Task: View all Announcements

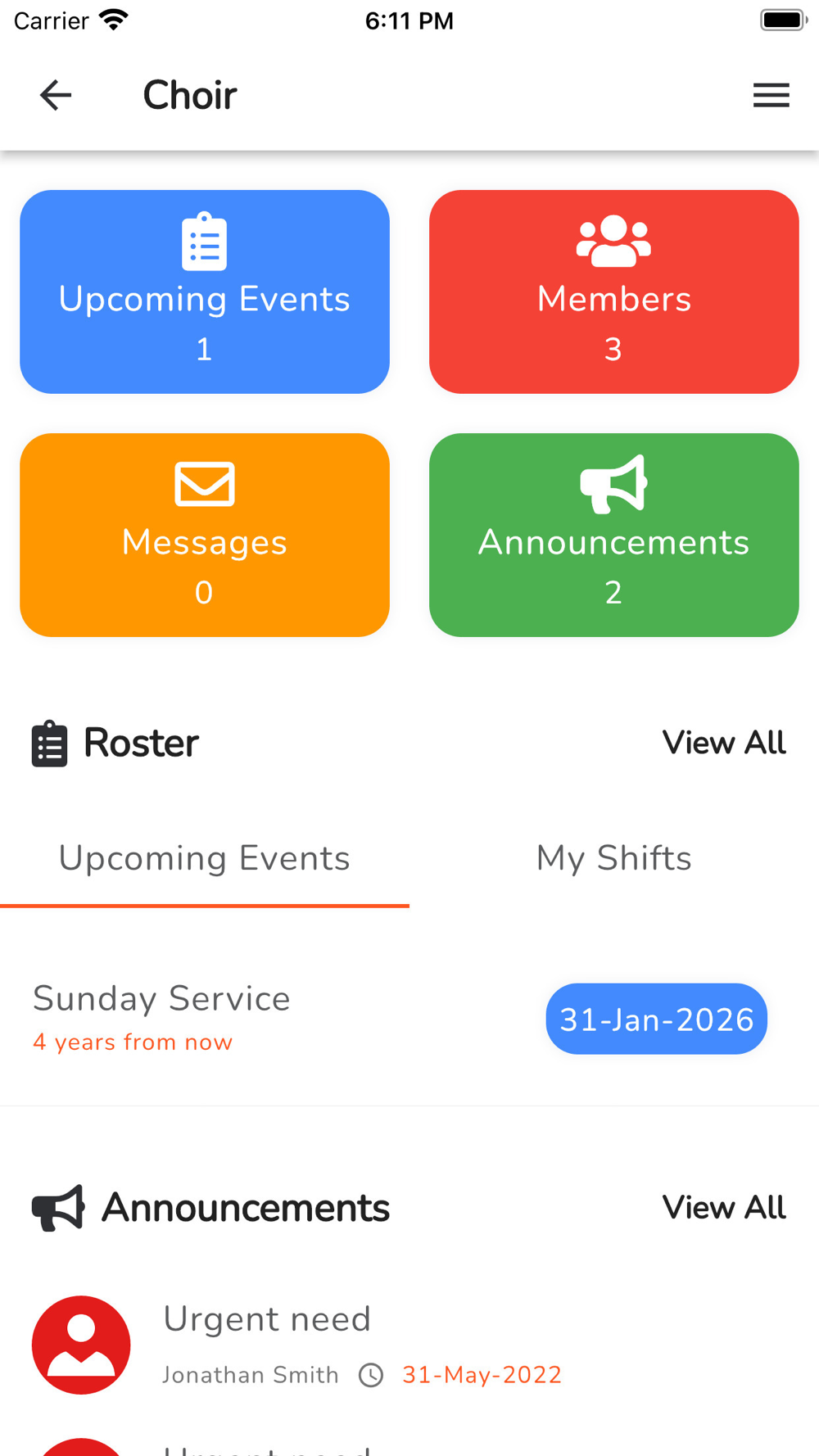Action: click(x=724, y=1207)
